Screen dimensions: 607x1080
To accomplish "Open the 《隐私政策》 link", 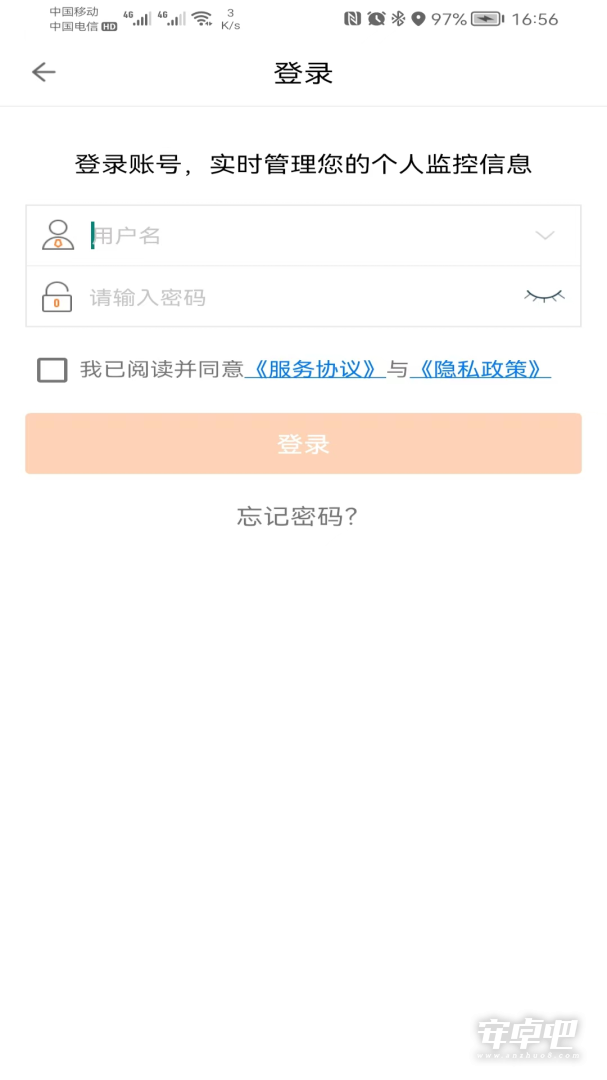I will [x=480, y=370].
